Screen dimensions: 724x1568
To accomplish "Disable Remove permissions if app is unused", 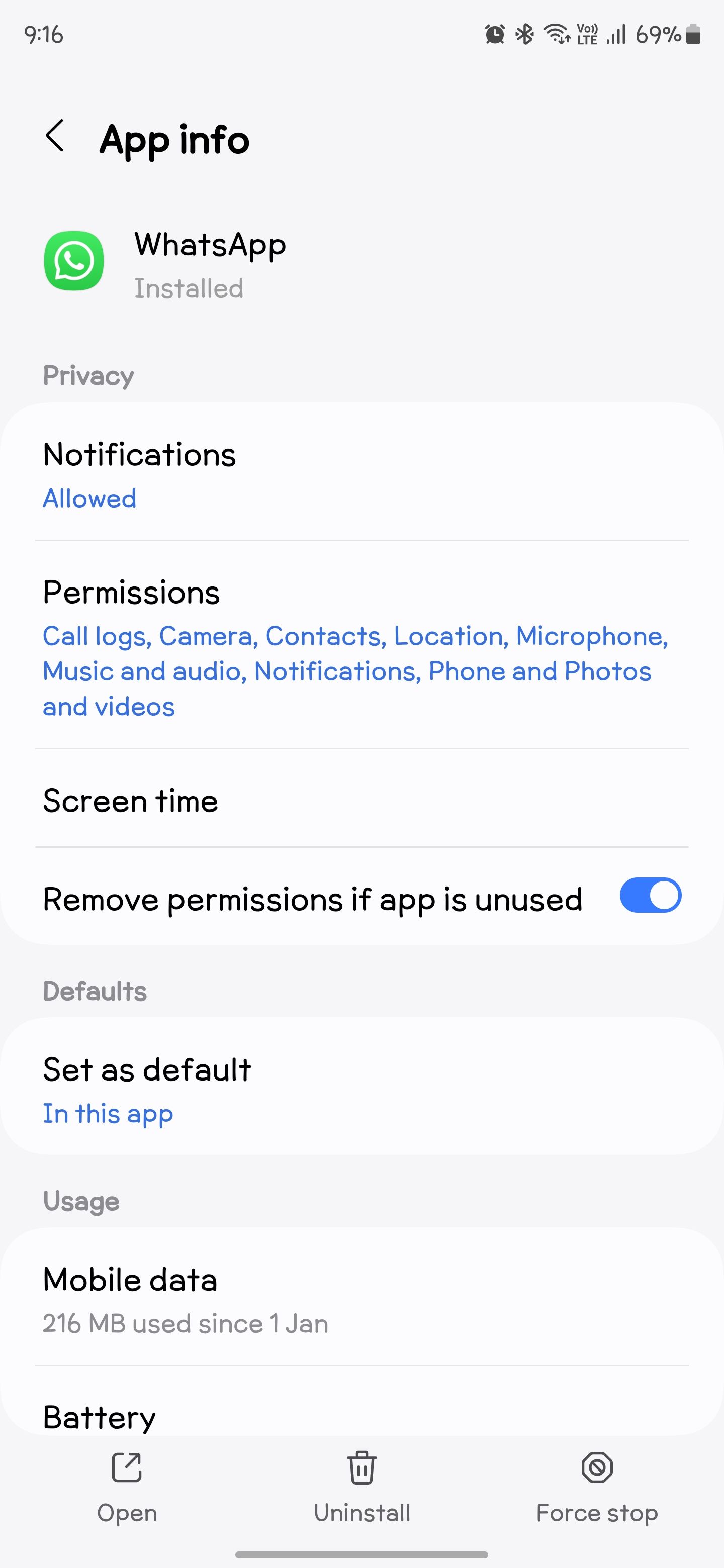I will tap(650, 896).
